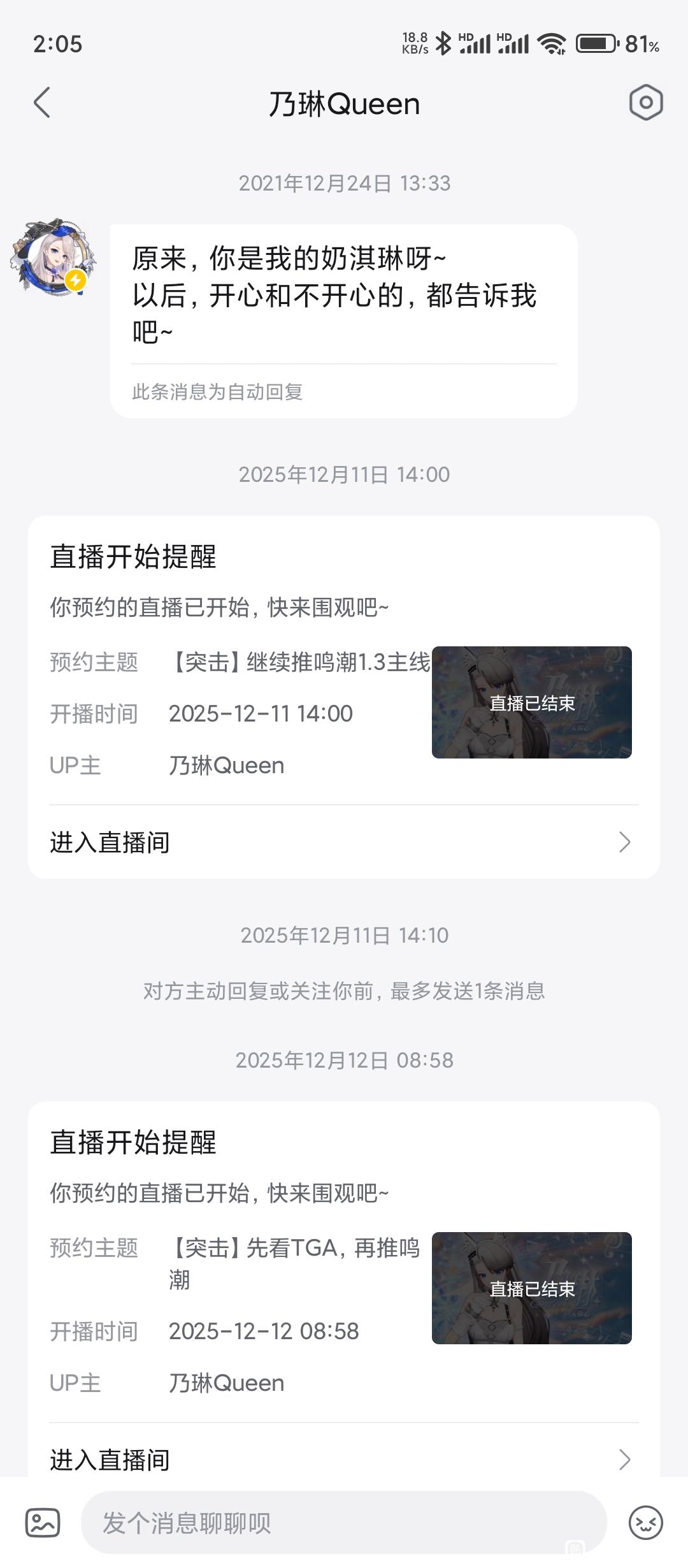Attach a picture to the message
This screenshot has width=688, height=1568.
pyautogui.click(x=43, y=1523)
